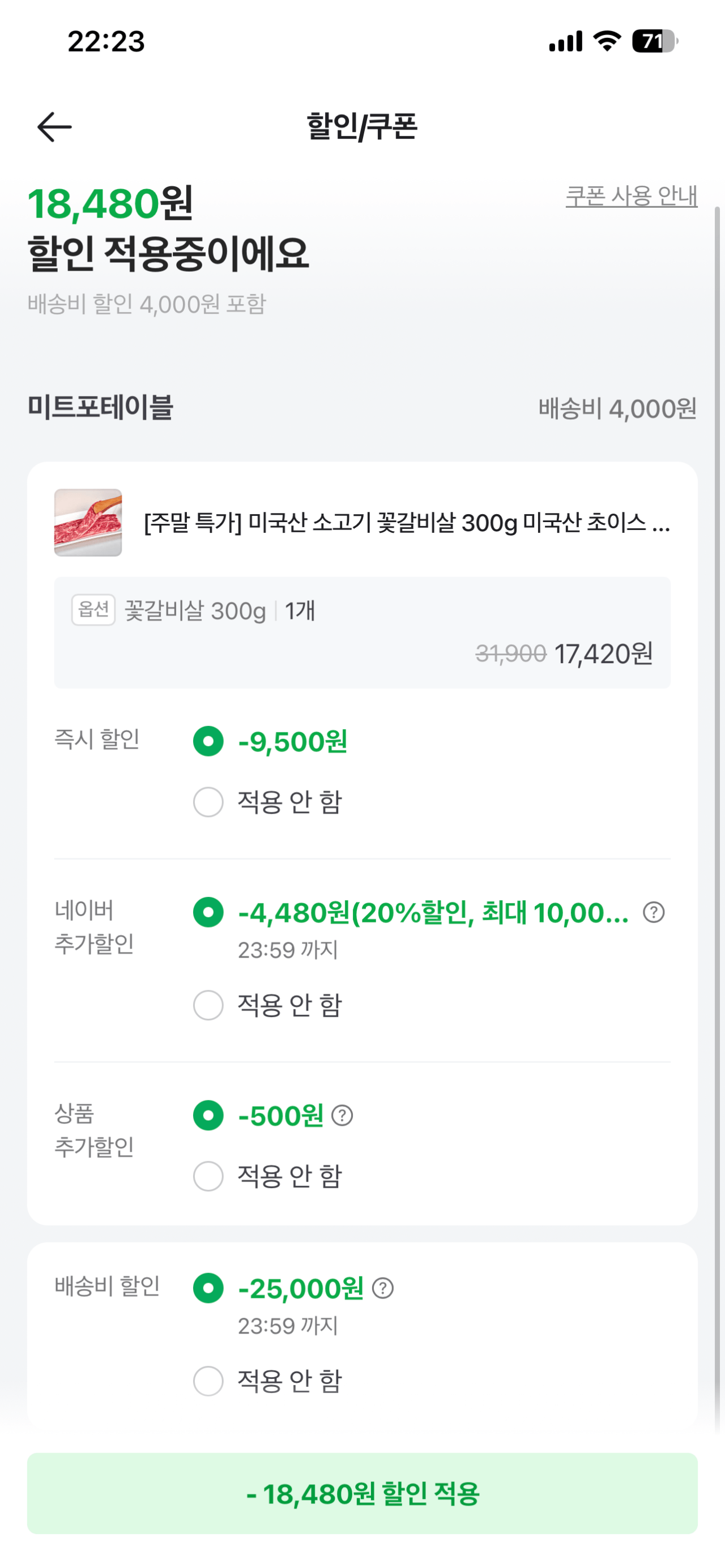Open help tooltip next to Naver discount
The width and height of the screenshot is (725, 1568).
[x=654, y=913]
